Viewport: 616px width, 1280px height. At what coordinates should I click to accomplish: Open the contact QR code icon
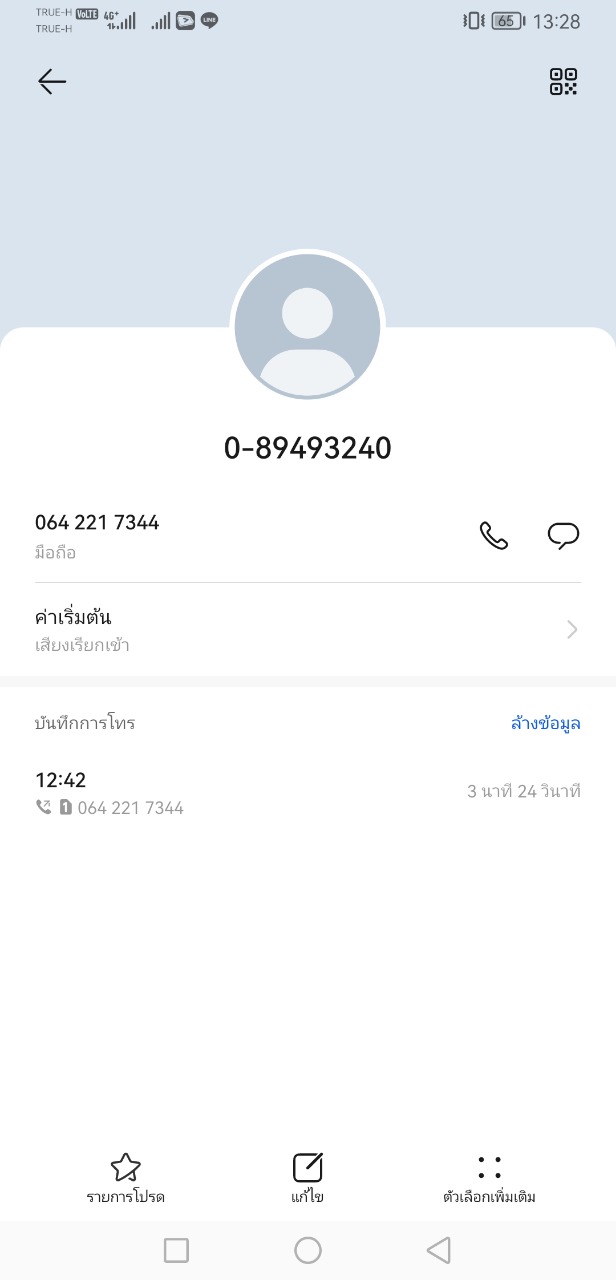pyautogui.click(x=564, y=82)
